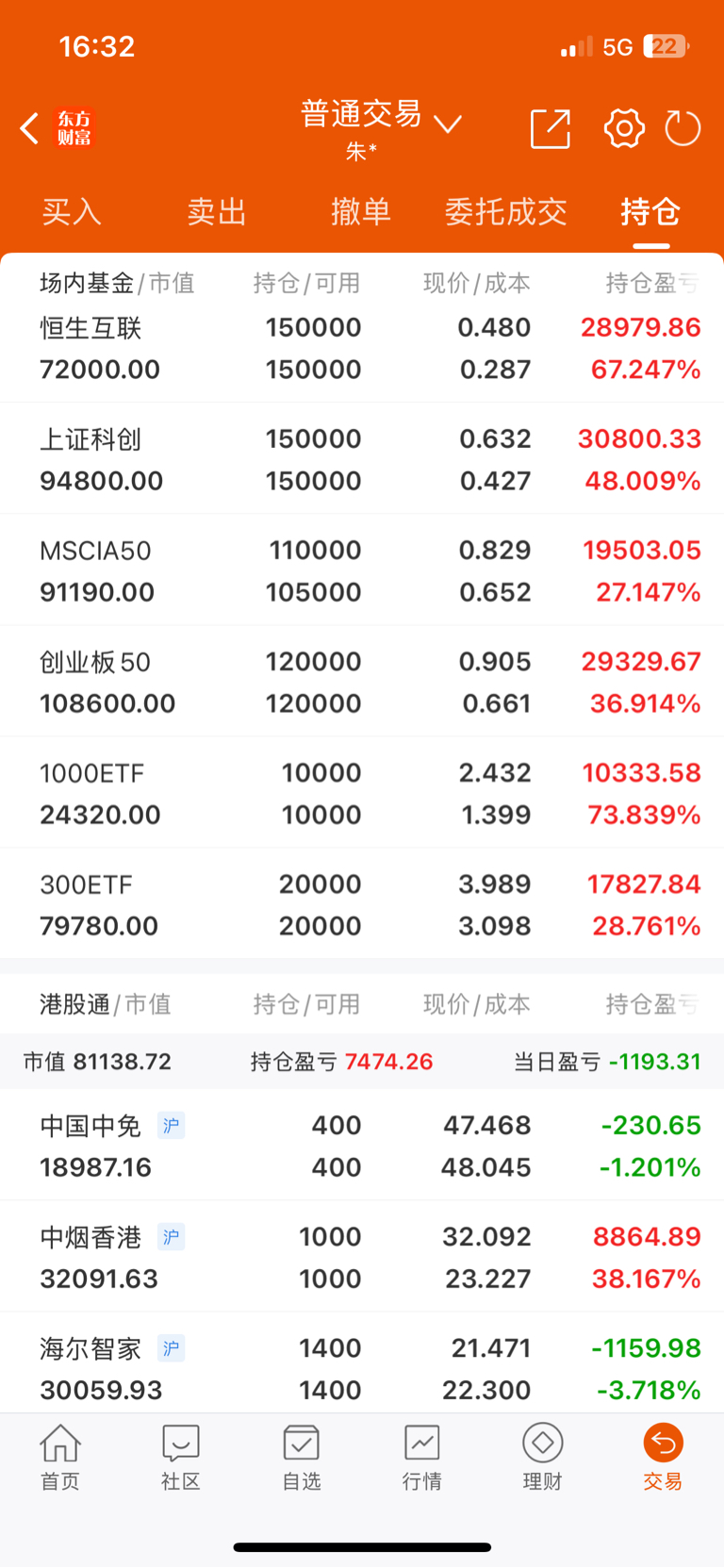Open the 行情 market tab
The width and height of the screenshot is (724, 1568).
tap(422, 1457)
